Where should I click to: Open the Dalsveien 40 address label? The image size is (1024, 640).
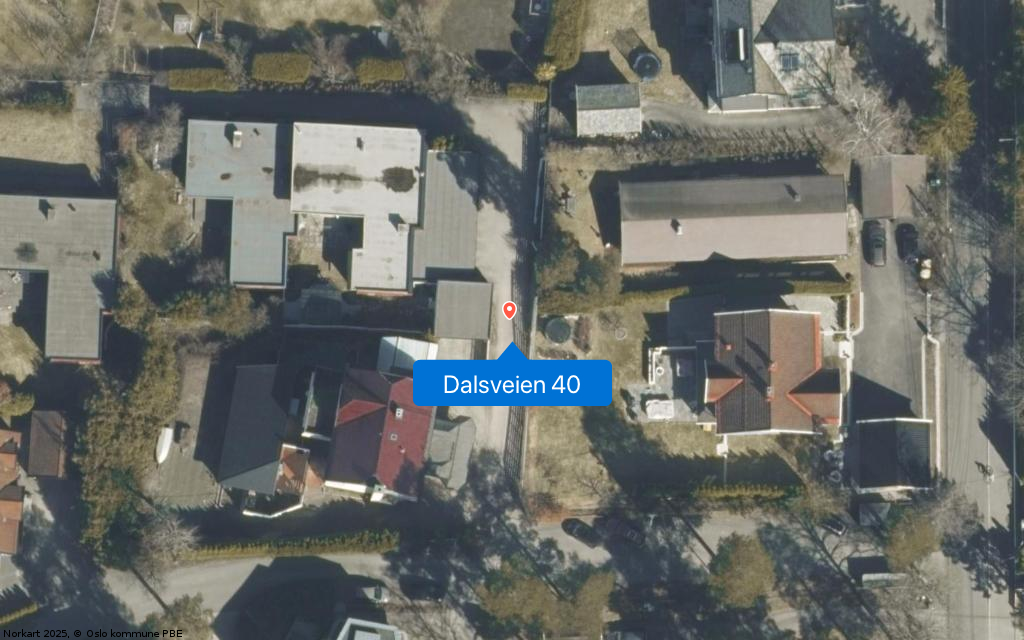tap(512, 384)
